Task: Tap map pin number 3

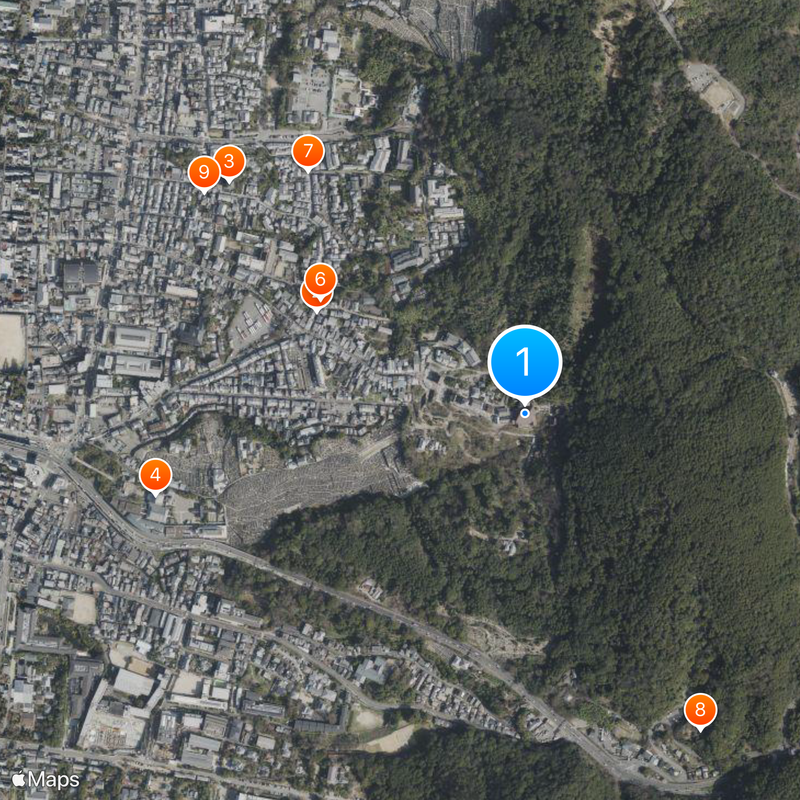Action: [231, 160]
